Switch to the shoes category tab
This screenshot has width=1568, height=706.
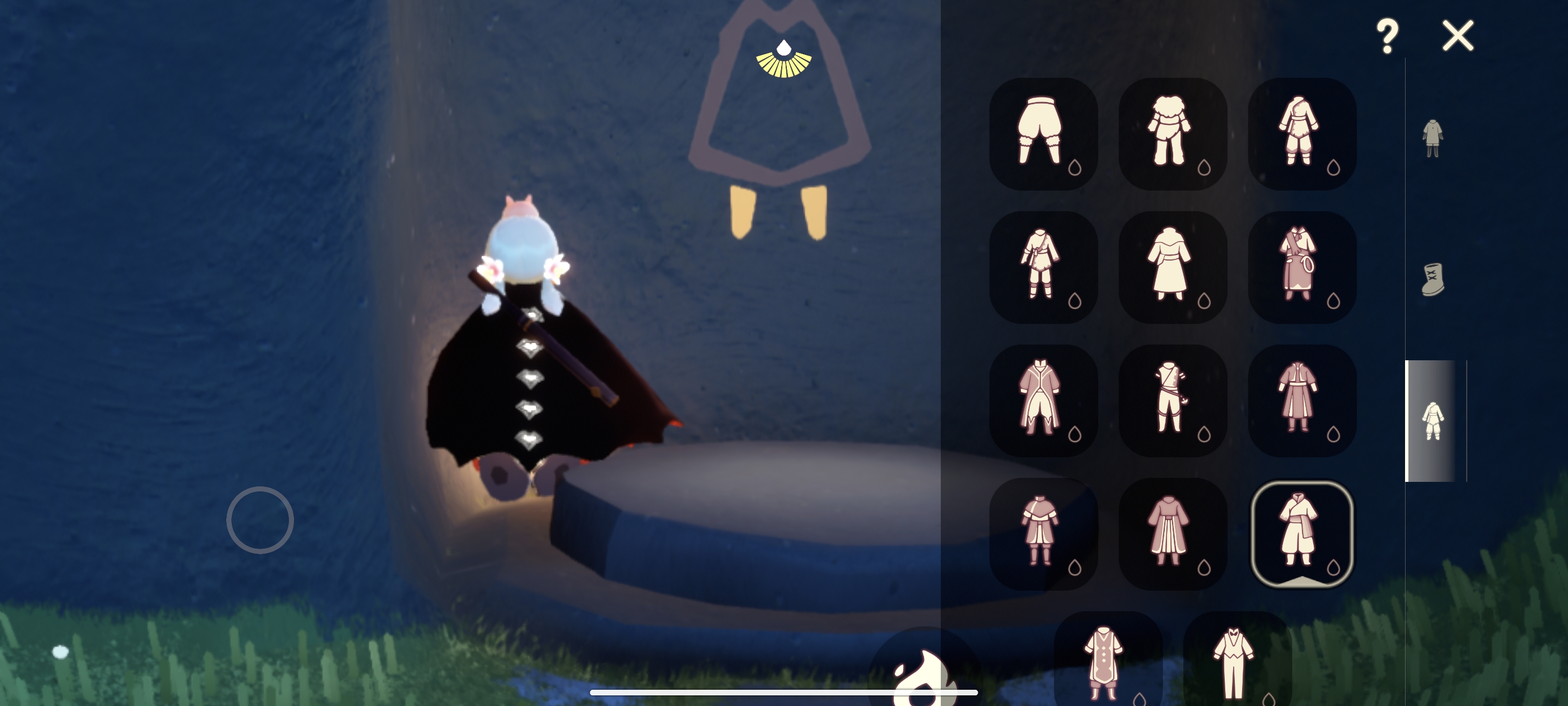pyautogui.click(x=1433, y=280)
